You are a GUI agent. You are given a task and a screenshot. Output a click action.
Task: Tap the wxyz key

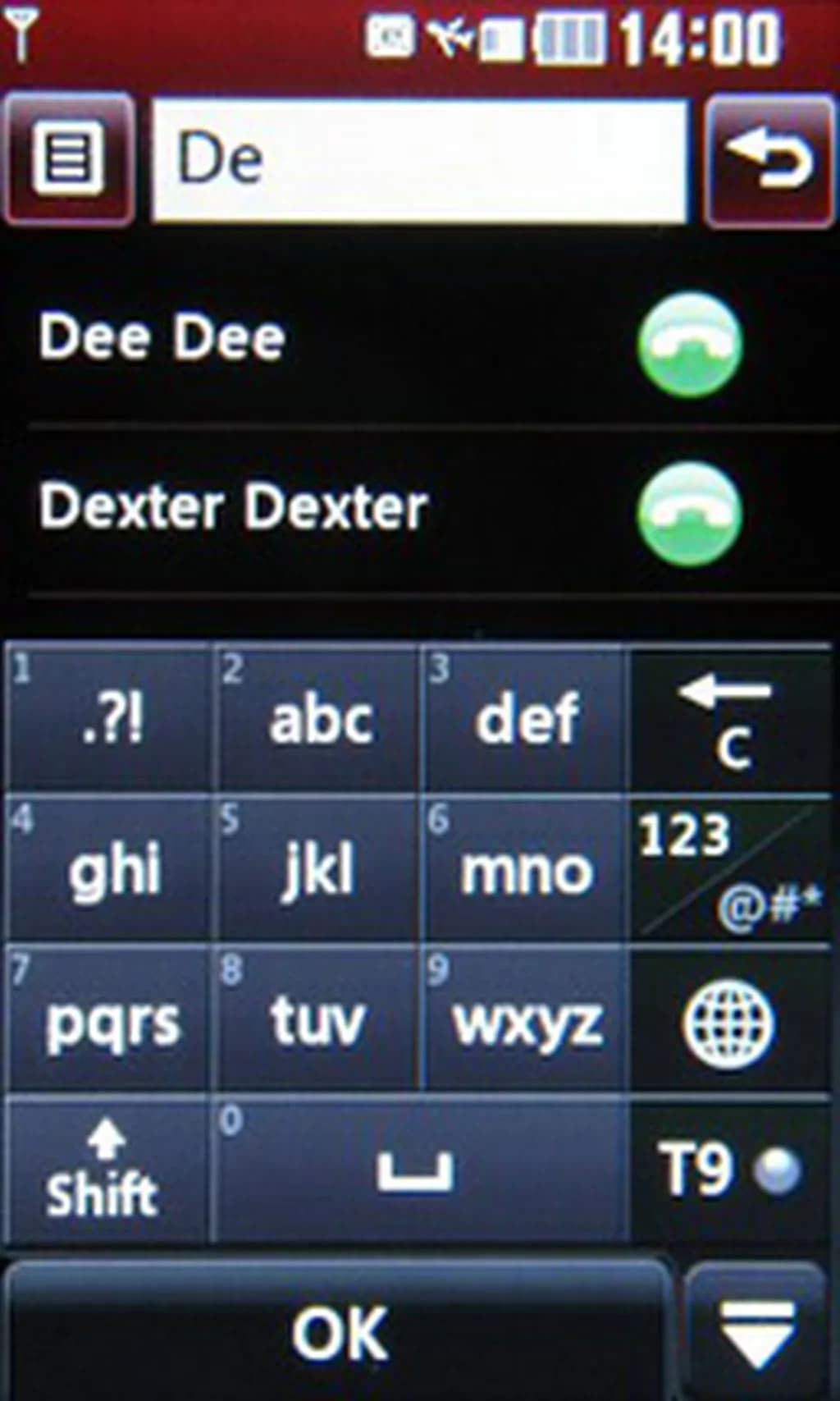point(525,1023)
